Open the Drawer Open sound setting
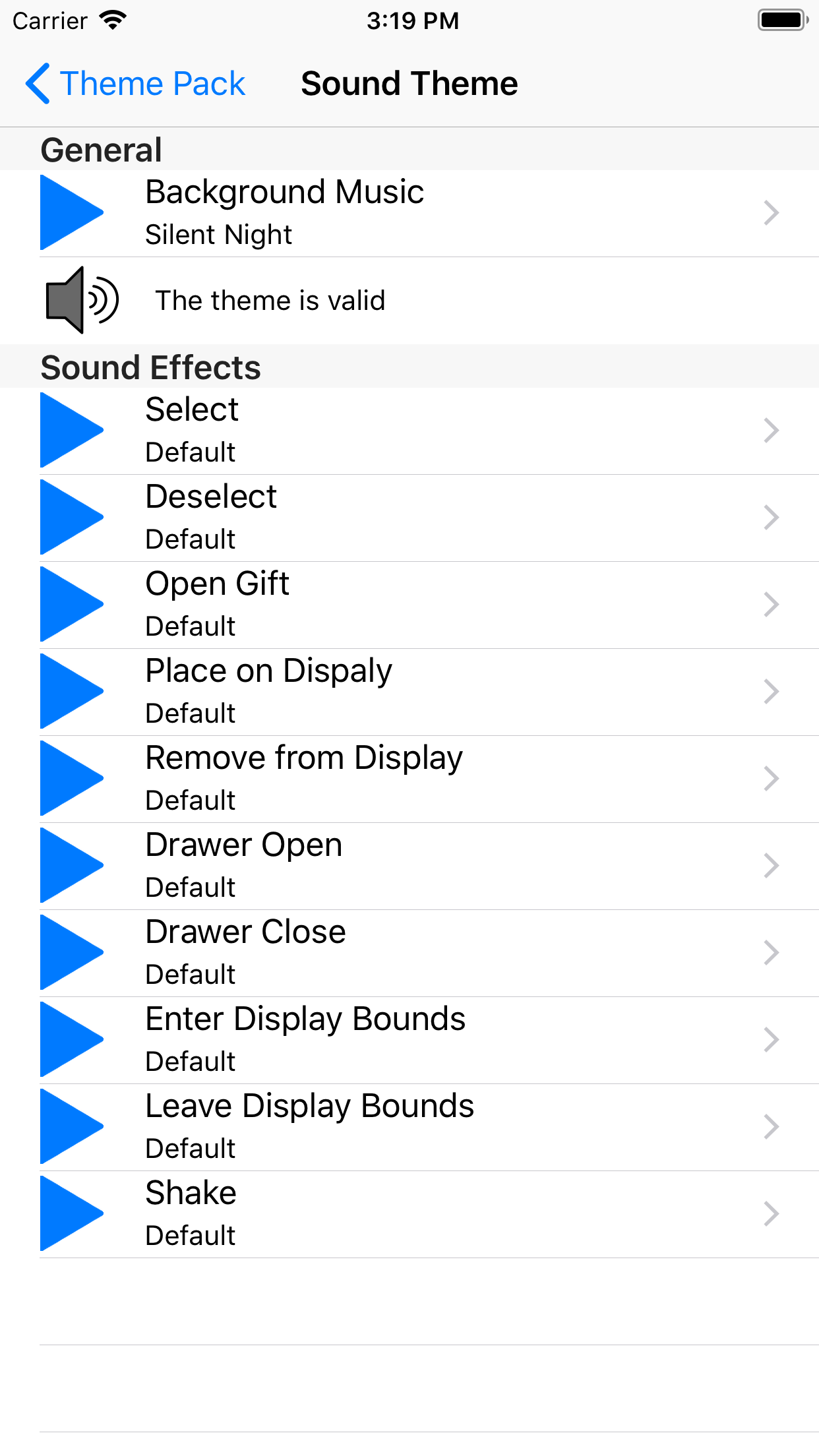 coord(448,865)
